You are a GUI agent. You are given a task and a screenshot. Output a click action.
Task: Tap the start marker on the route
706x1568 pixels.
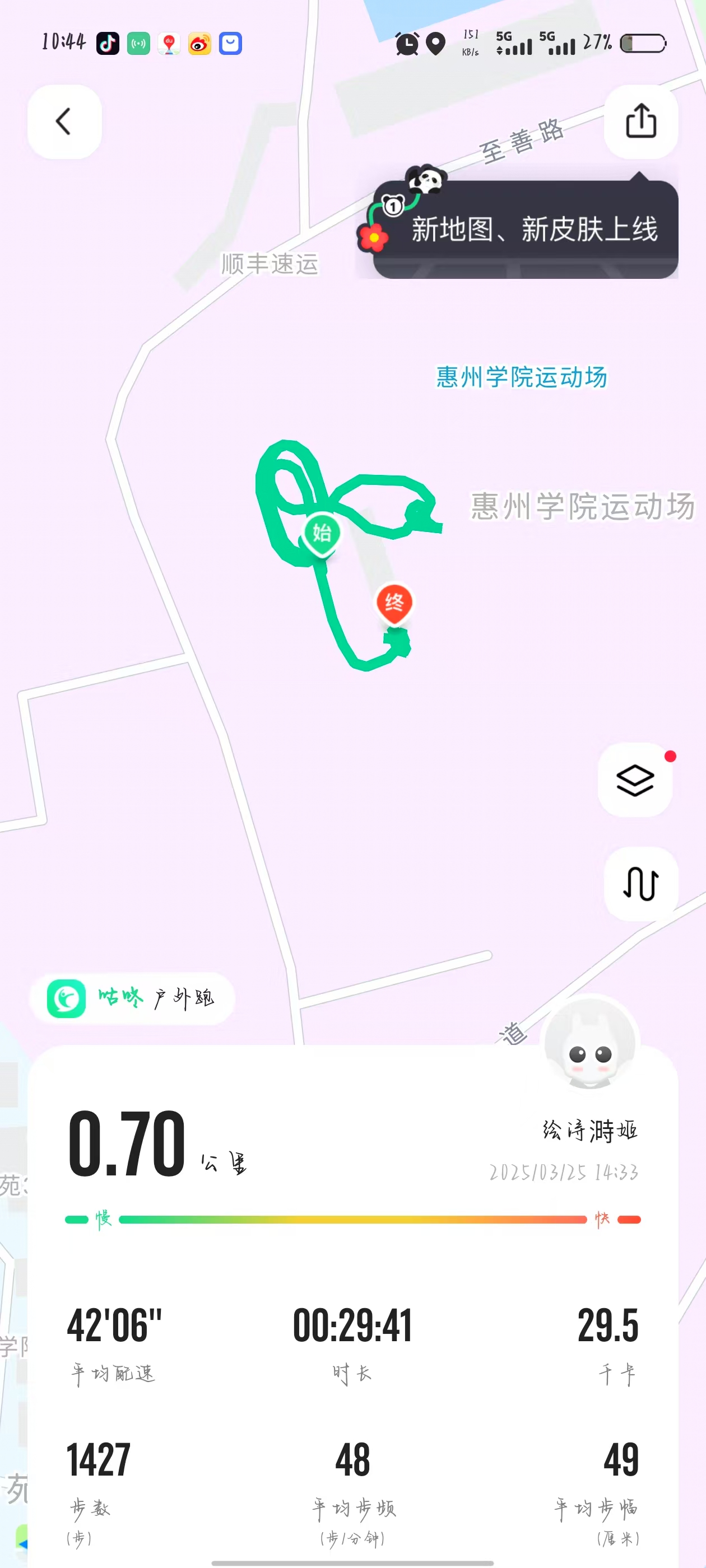tap(322, 533)
